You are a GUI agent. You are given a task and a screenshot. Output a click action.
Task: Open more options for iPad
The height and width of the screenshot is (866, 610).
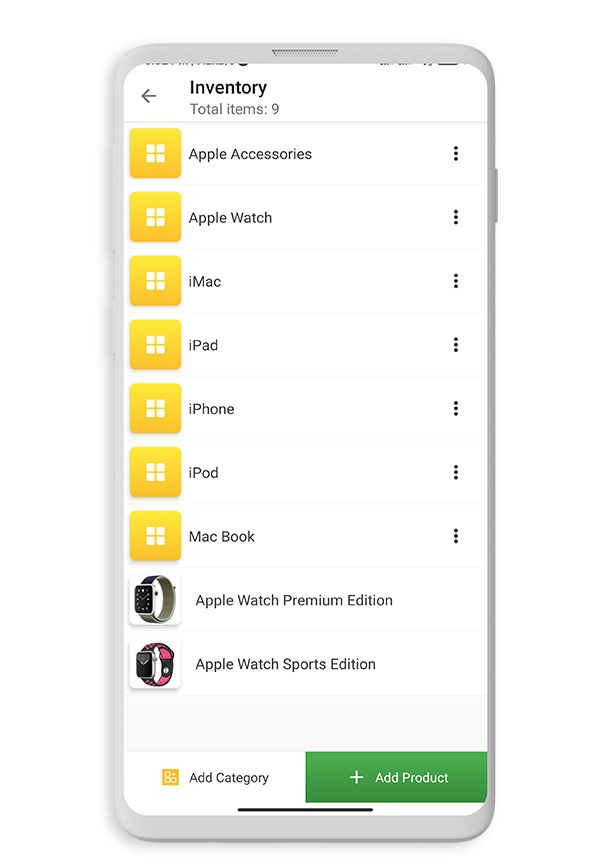(456, 346)
